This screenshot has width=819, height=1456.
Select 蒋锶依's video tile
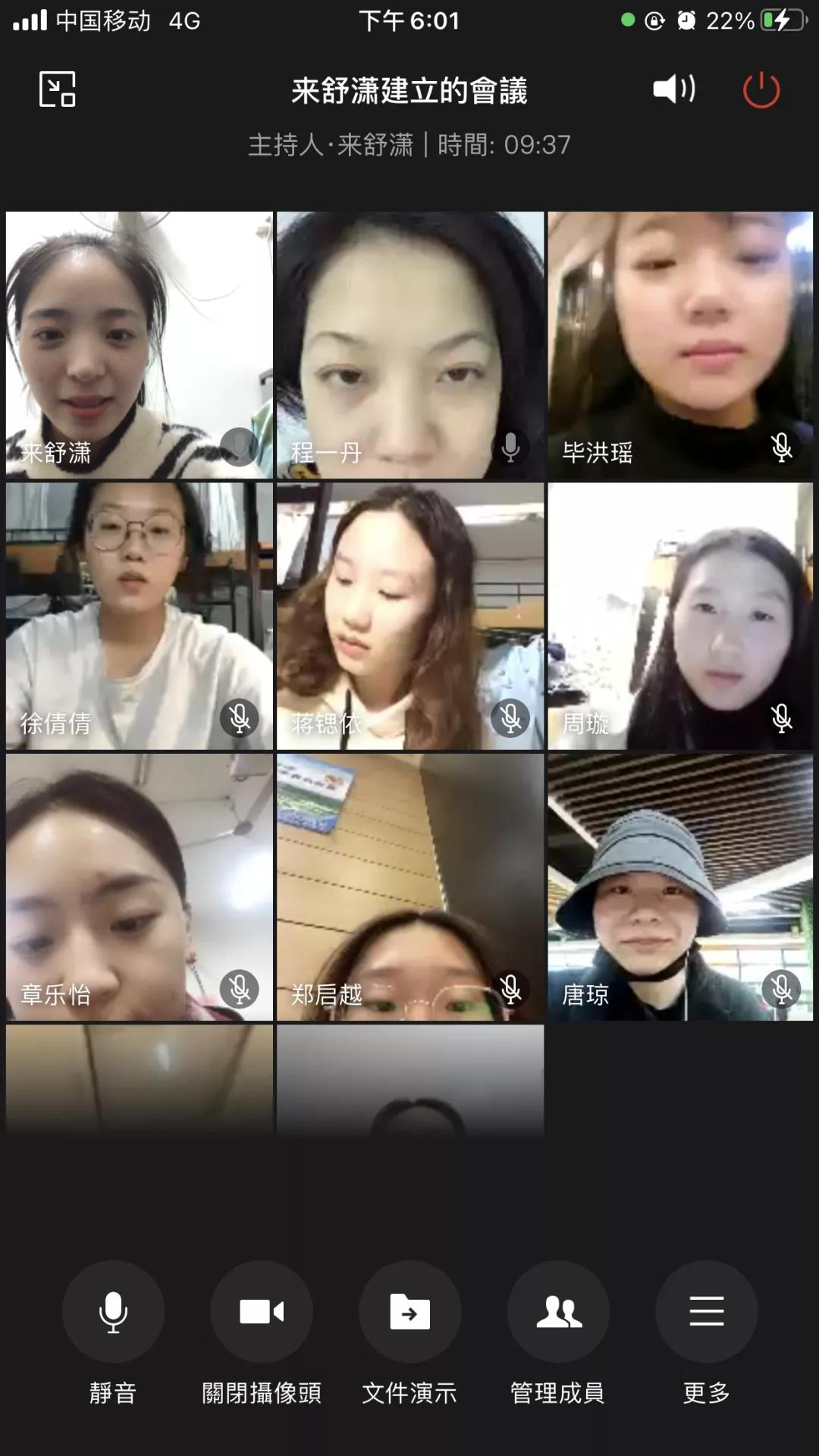pos(410,616)
